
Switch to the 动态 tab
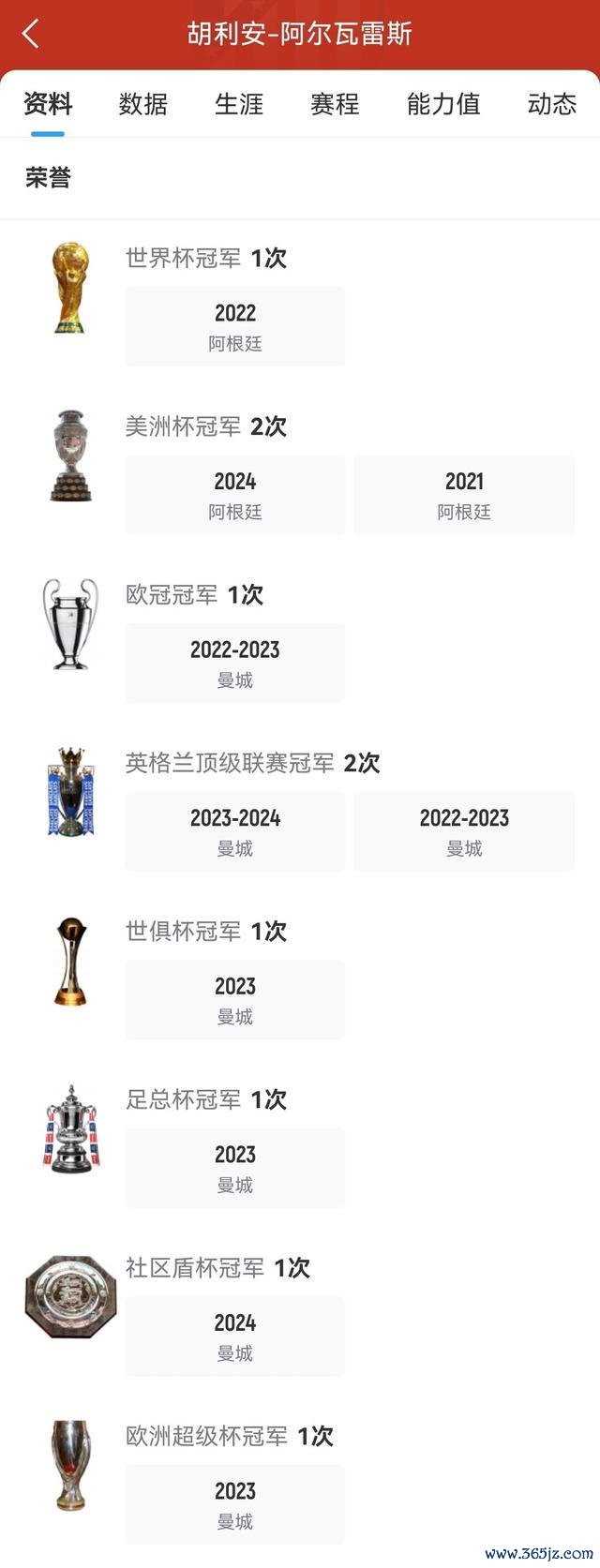pyautogui.click(x=551, y=104)
